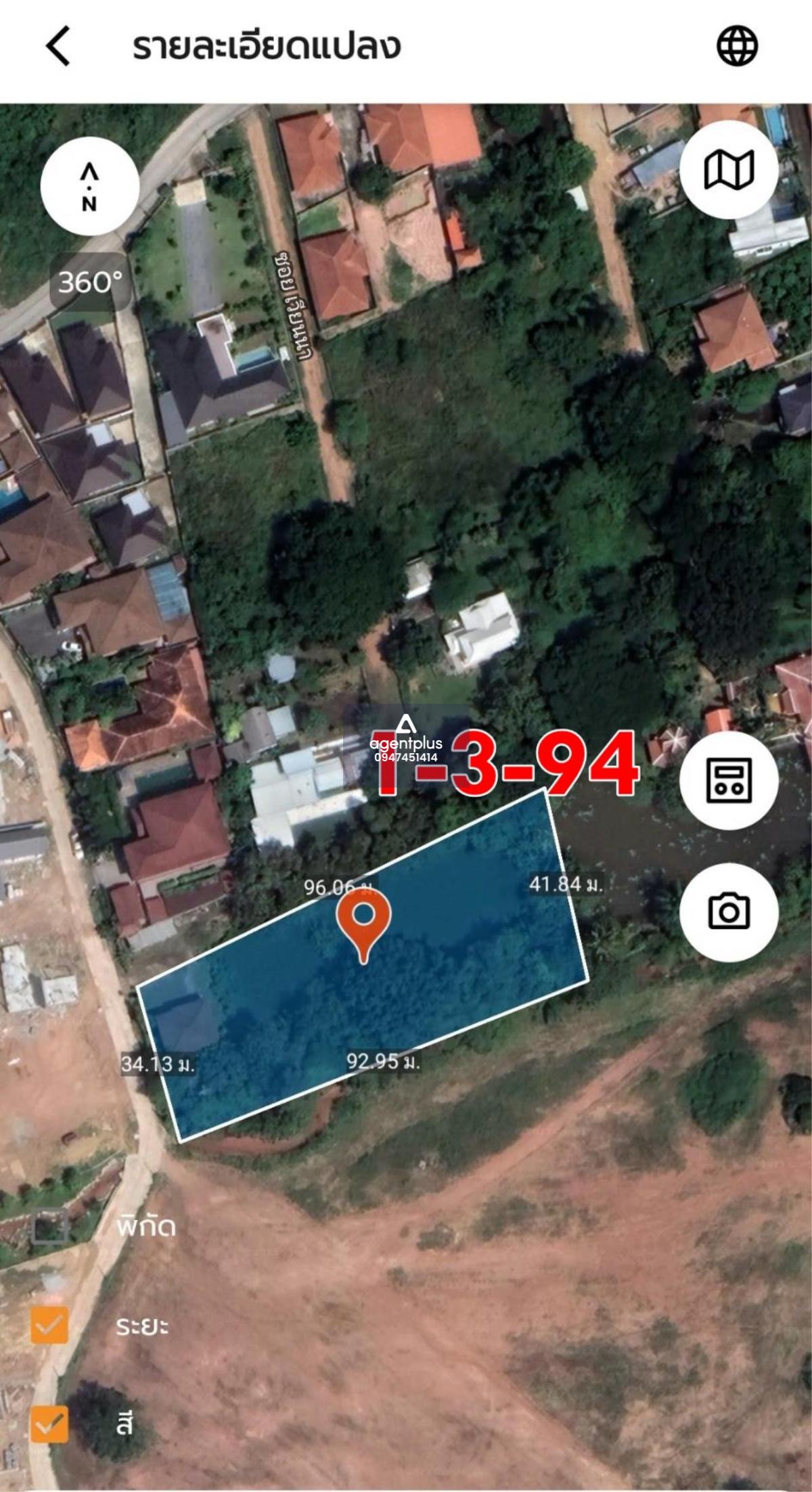Open the 360° view
The image size is (812, 1492).
[90, 281]
